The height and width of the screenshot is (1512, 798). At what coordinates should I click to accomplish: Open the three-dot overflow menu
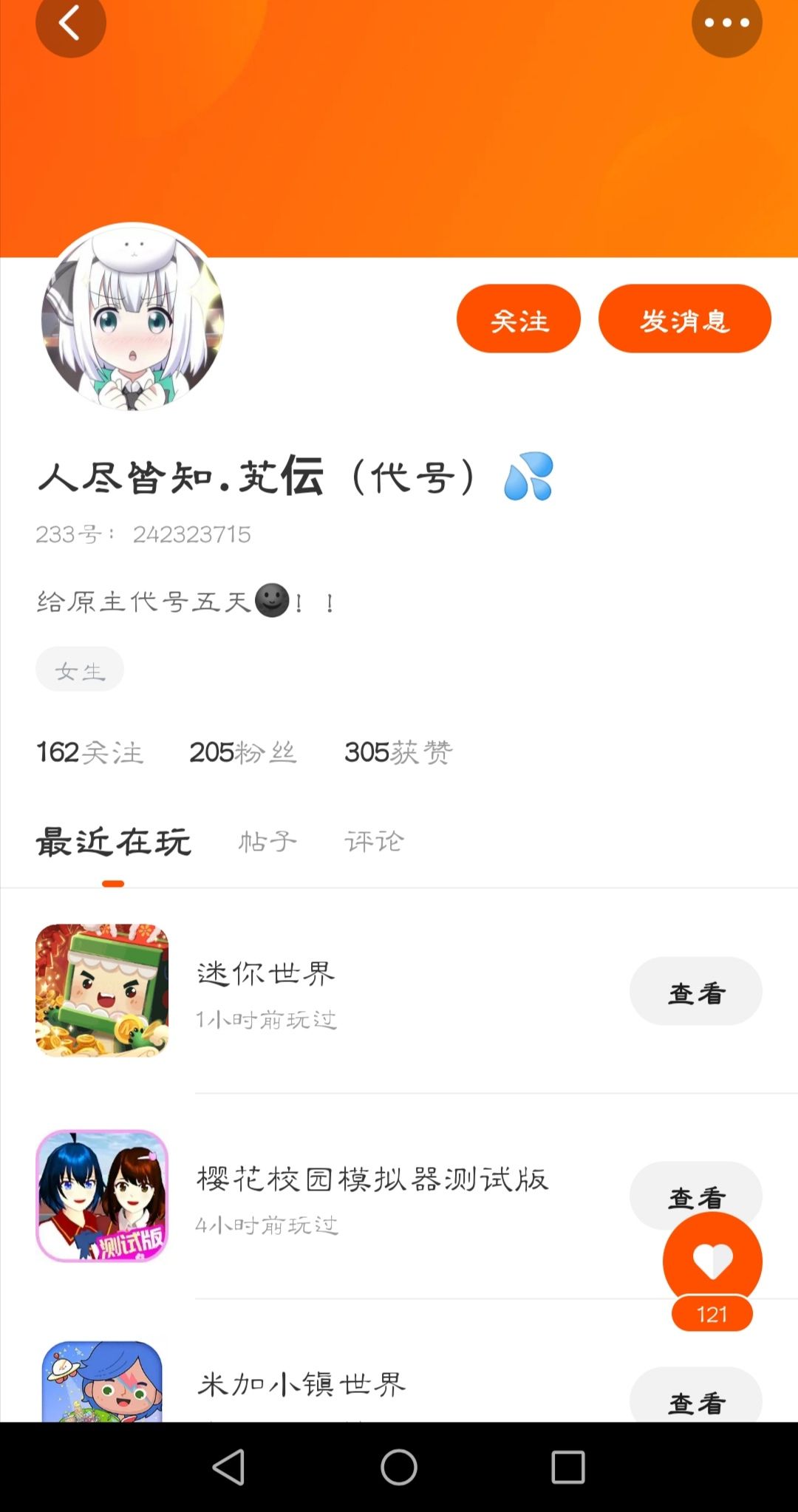point(726,24)
